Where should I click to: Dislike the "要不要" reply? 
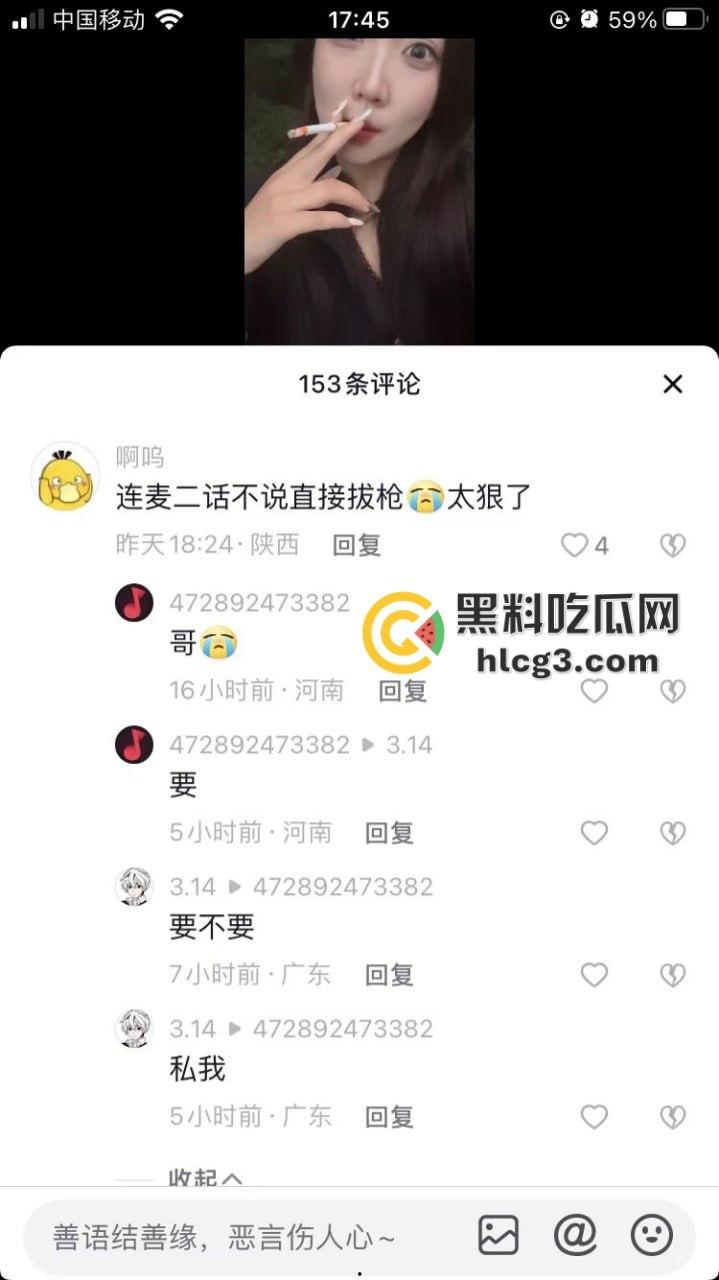point(673,974)
